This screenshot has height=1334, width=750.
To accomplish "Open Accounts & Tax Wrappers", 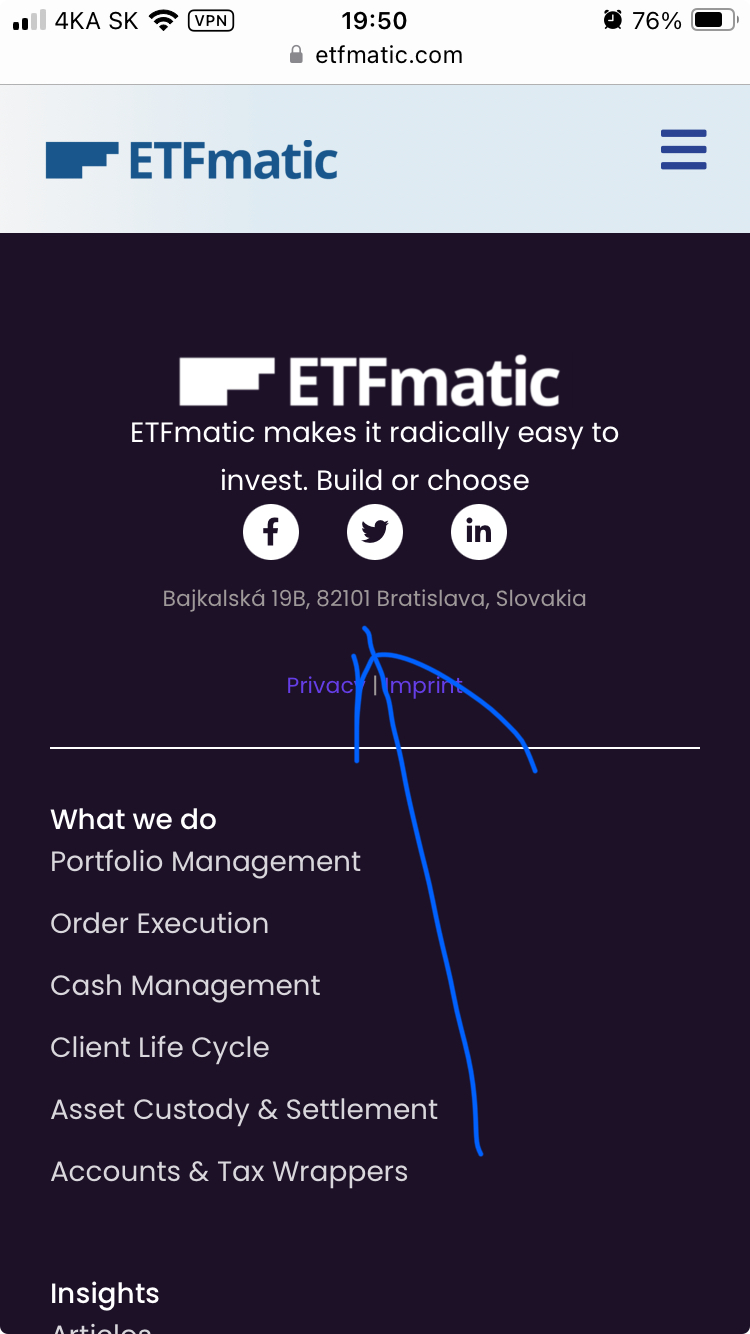I will point(230,1172).
